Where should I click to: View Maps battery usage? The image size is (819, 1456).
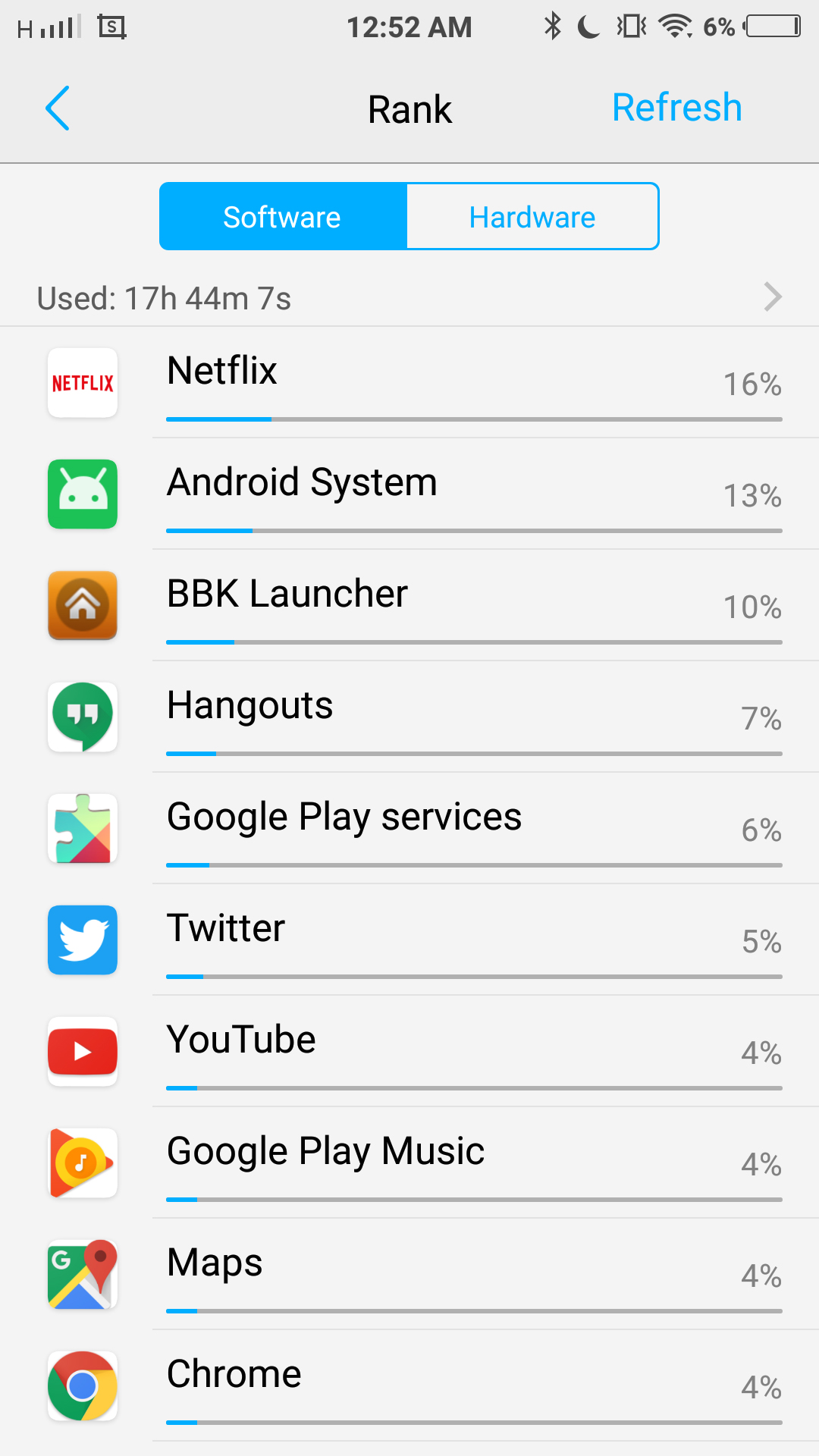[x=409, y=1275]
